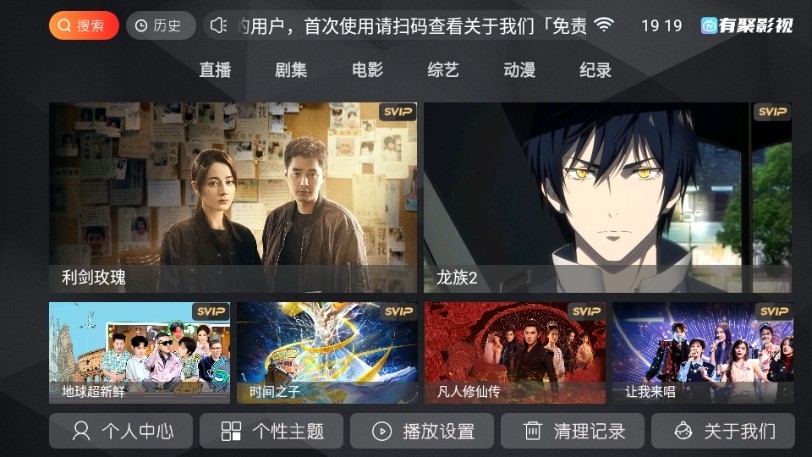Open the 动漫 tab
Screen dimensions: 812x457
click(x=519, y=70)
